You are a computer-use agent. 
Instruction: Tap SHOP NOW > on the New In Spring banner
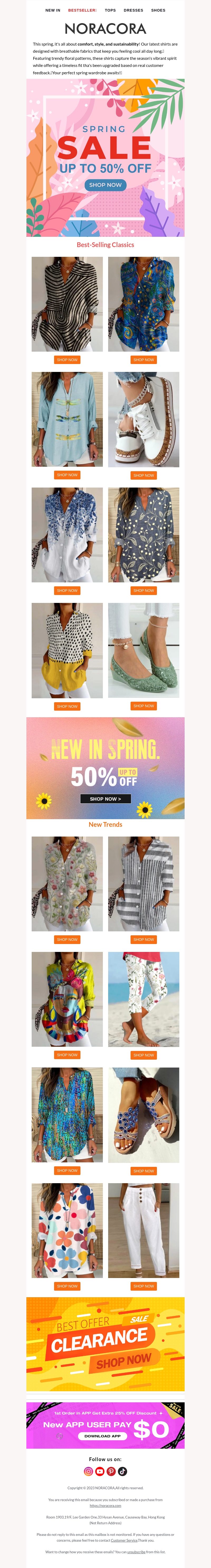pos(105,799)
